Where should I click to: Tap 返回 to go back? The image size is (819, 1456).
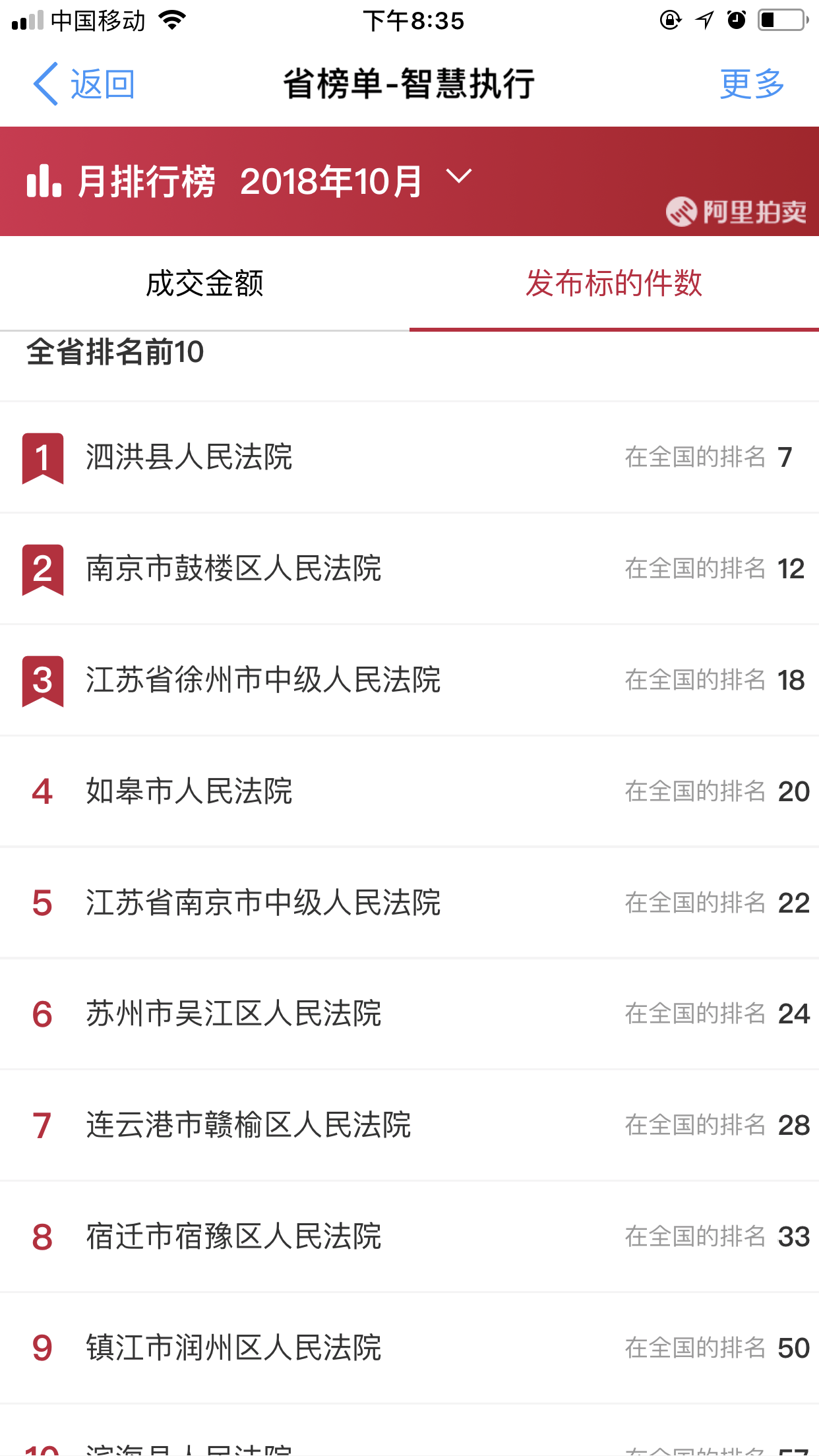pyautogui.click(x=84, y=84)
